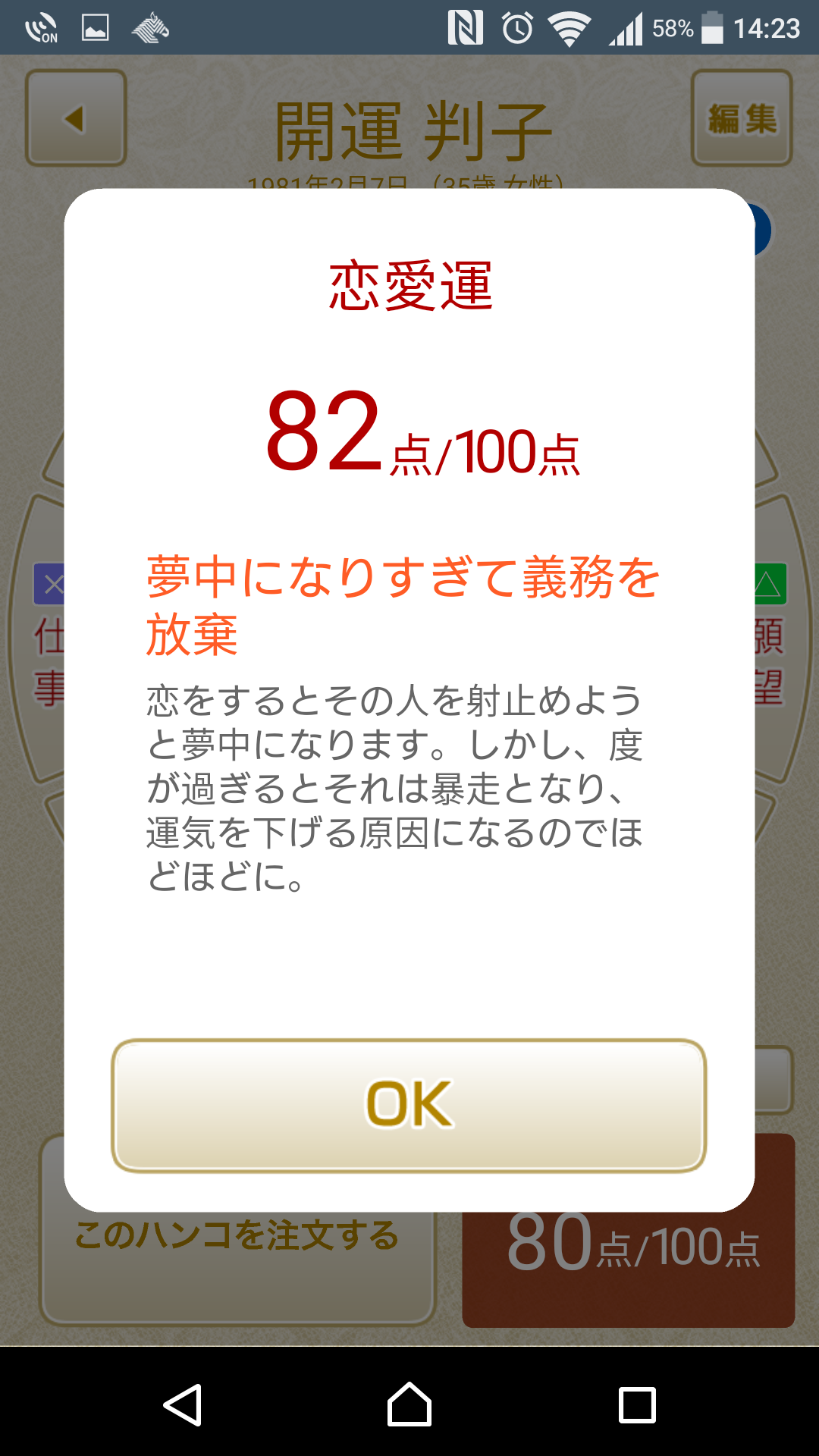Dismiss the 恋愛運 dialog with OK
The width and height of the screenshot is (819, 1456).
(x=409, y=1106)
